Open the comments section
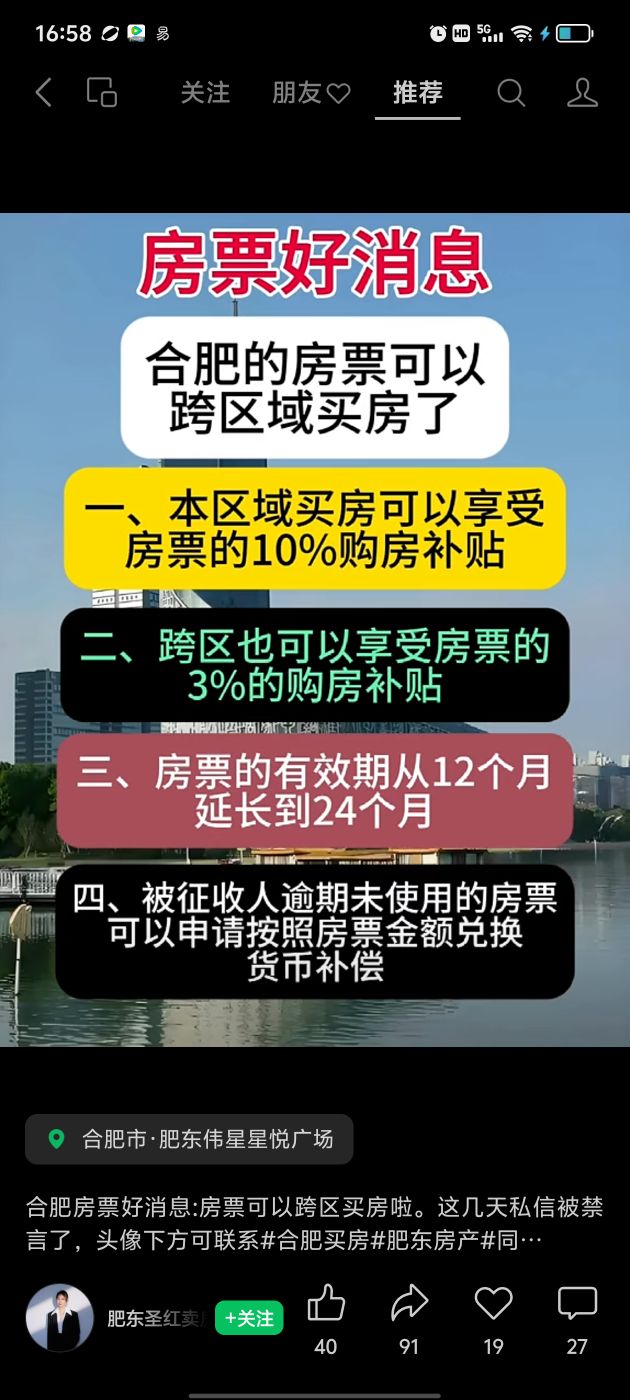Image resolution: width=630 pixels, height=1400 pixels. (577, 1320)
